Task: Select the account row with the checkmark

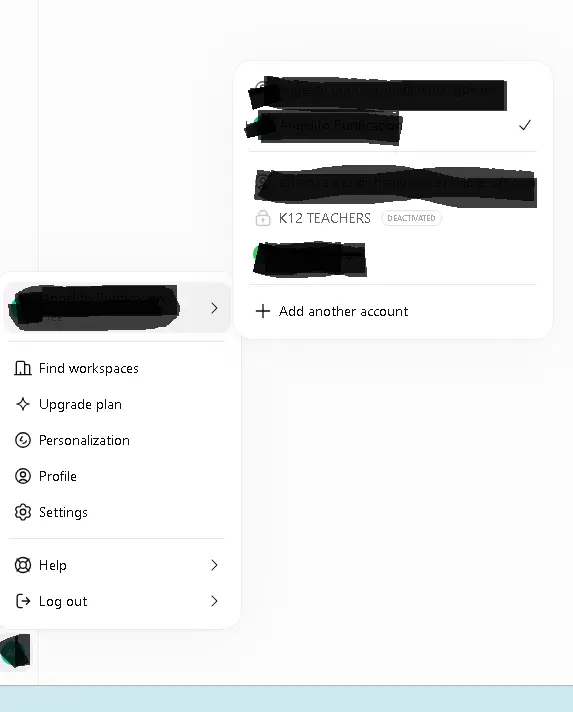Action: (x=392, y=125)
